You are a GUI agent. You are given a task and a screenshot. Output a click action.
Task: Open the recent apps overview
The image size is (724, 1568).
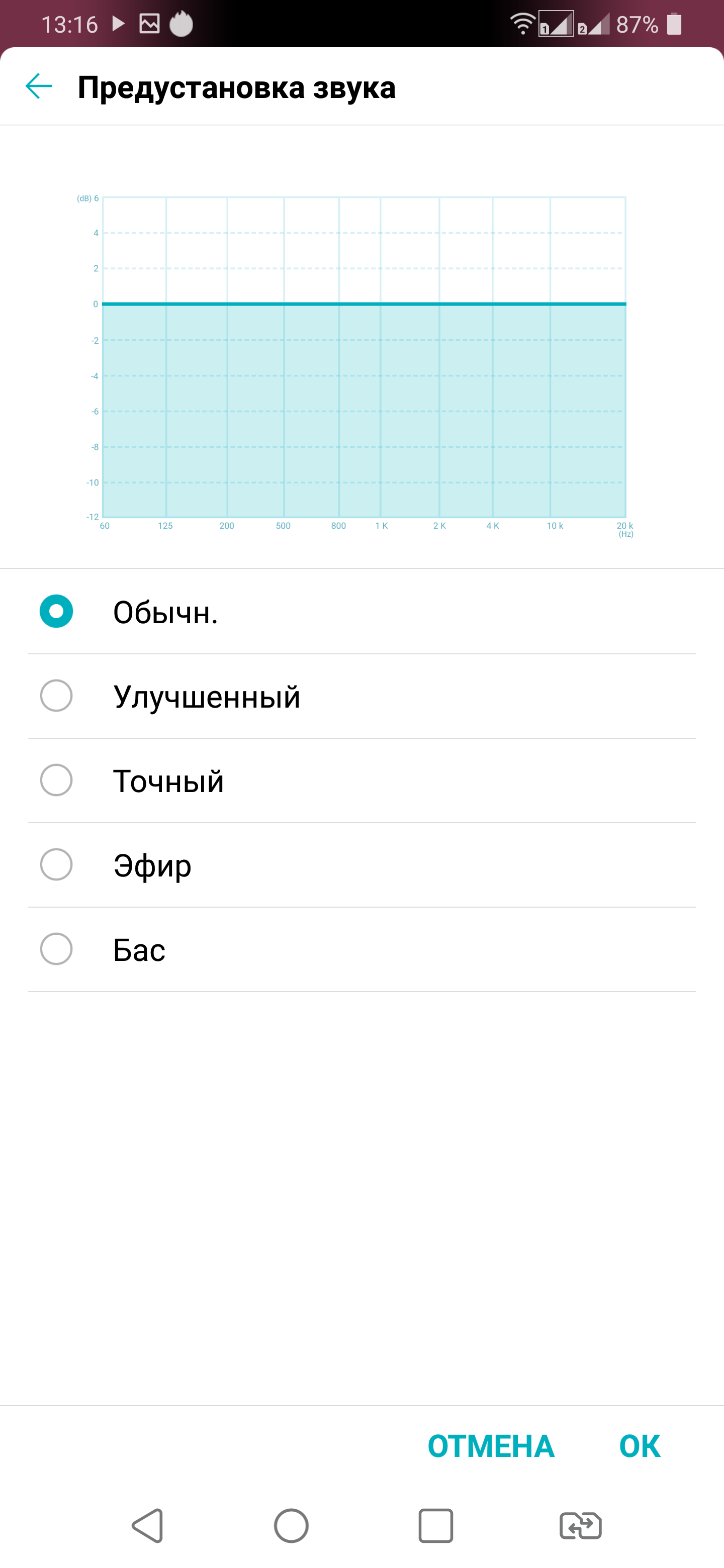click(x=436, y=1525)
